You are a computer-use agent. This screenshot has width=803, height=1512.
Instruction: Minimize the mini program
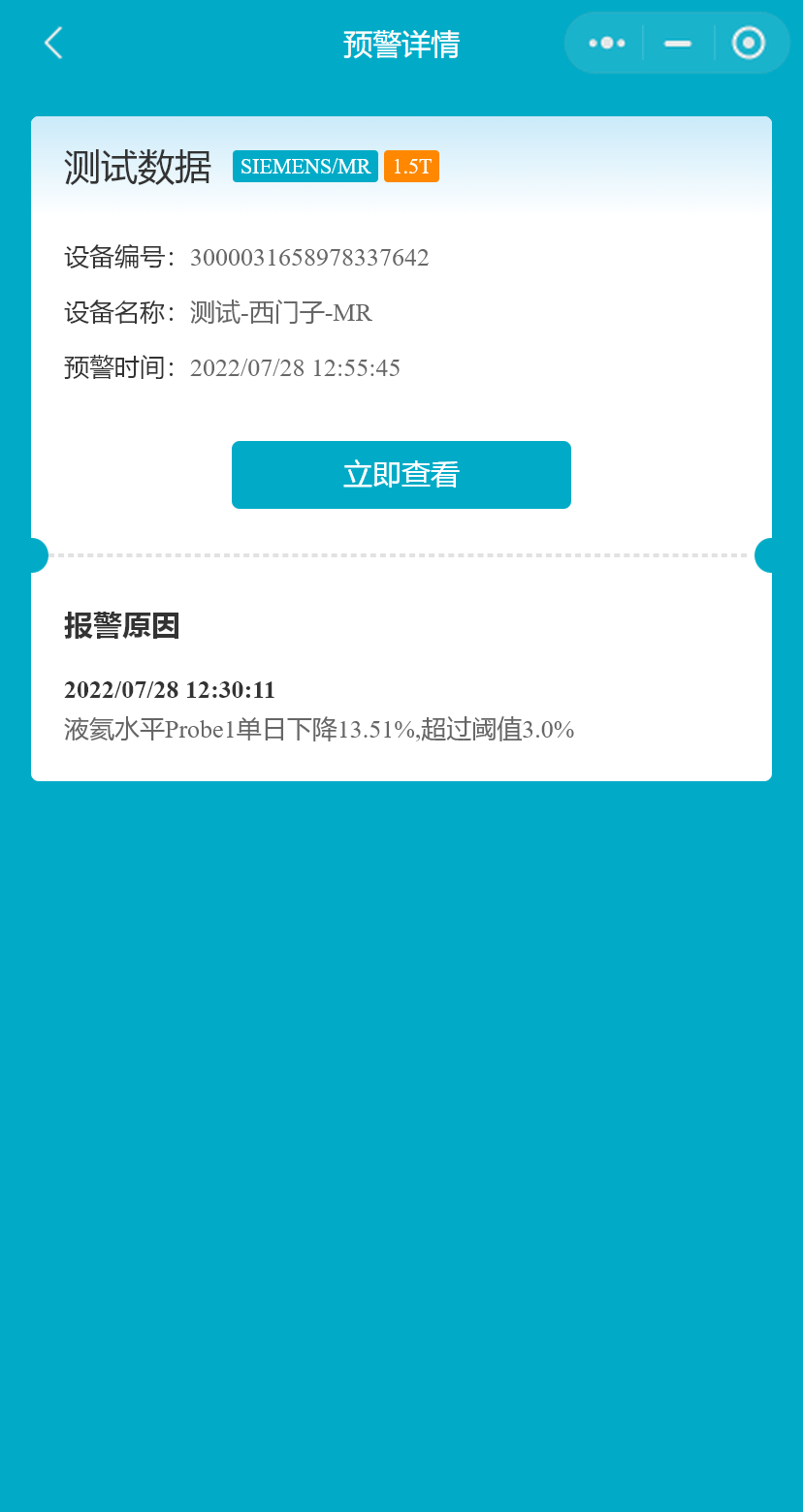pos(678,44)
